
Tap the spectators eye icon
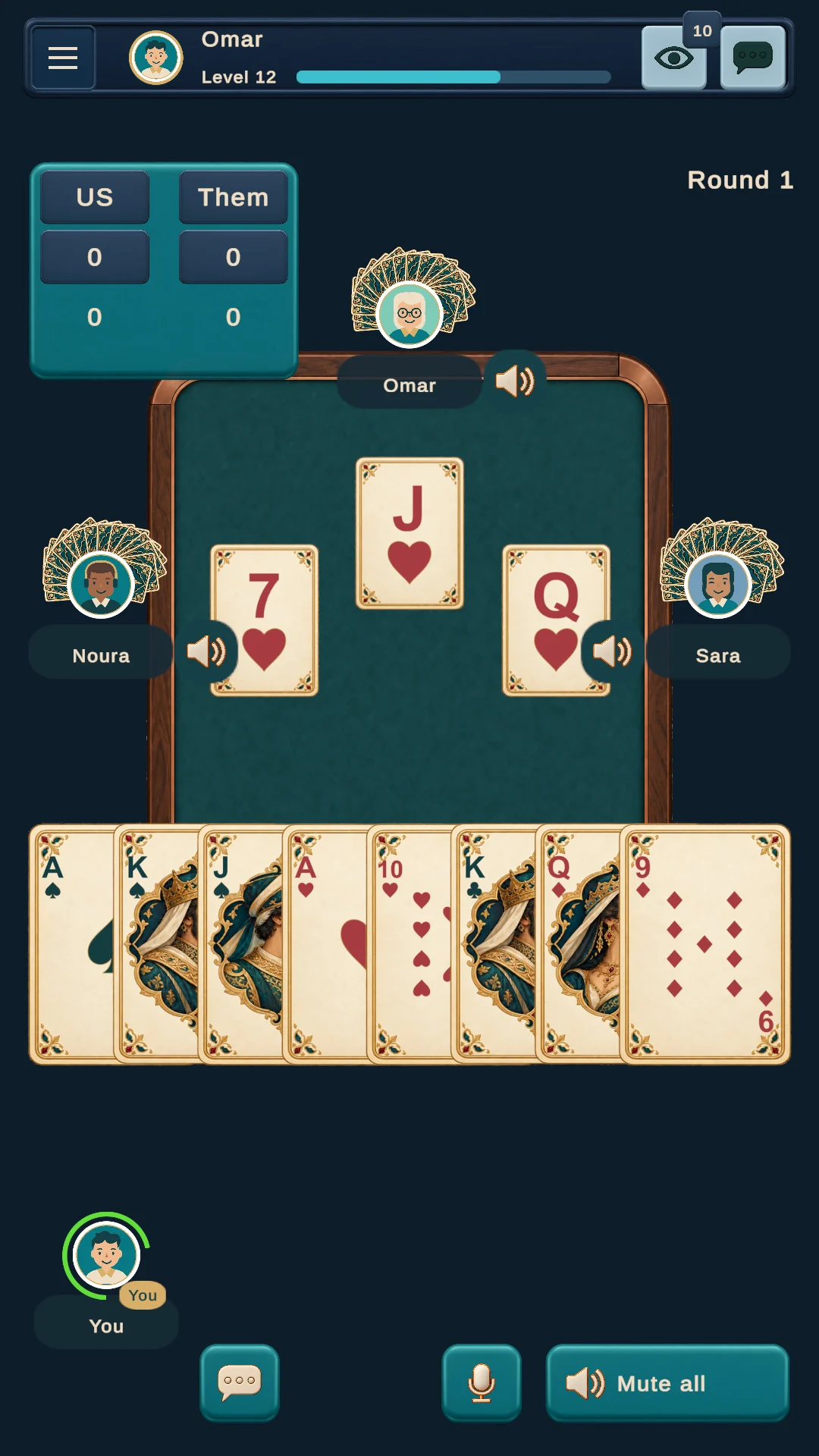click(x=674, y=58)
